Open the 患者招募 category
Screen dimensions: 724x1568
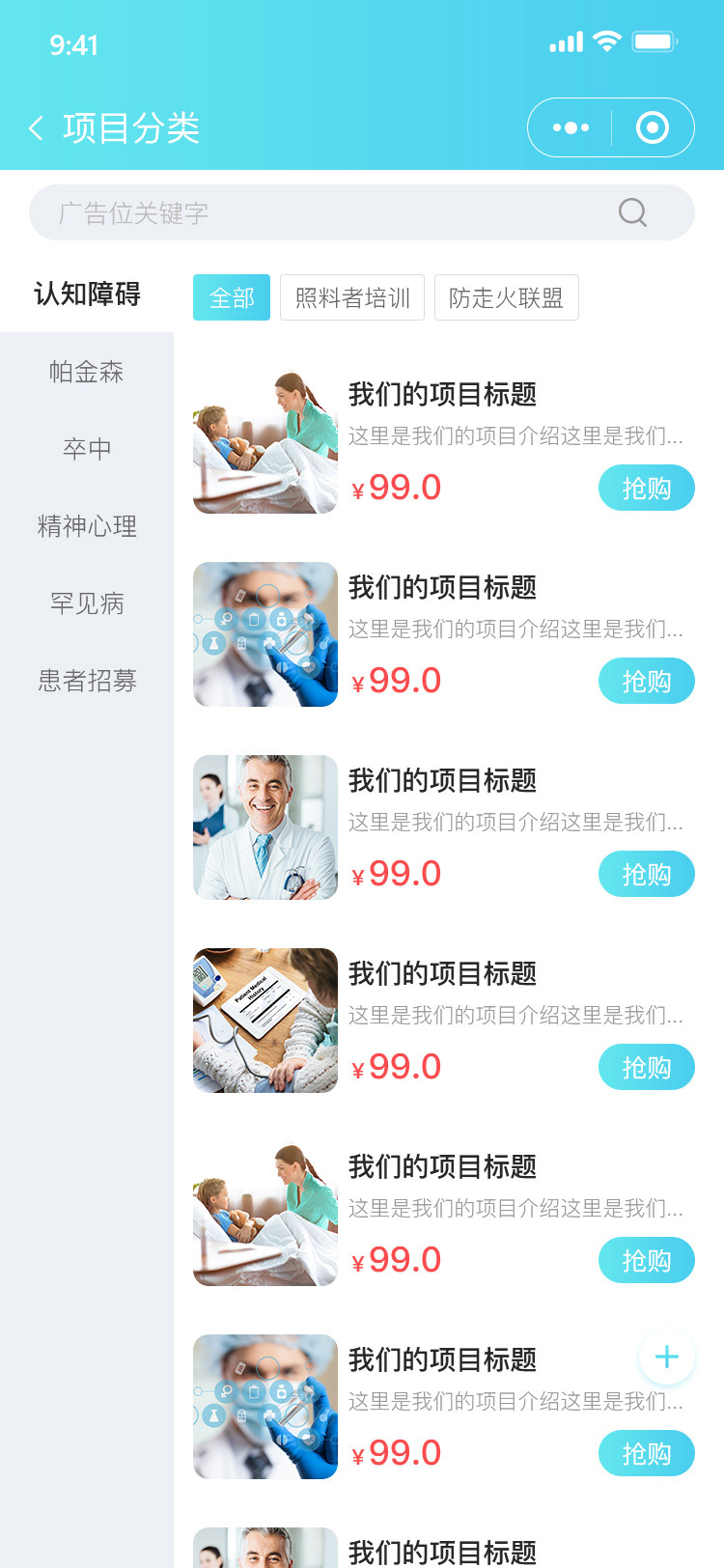click(x=87, y=681)
